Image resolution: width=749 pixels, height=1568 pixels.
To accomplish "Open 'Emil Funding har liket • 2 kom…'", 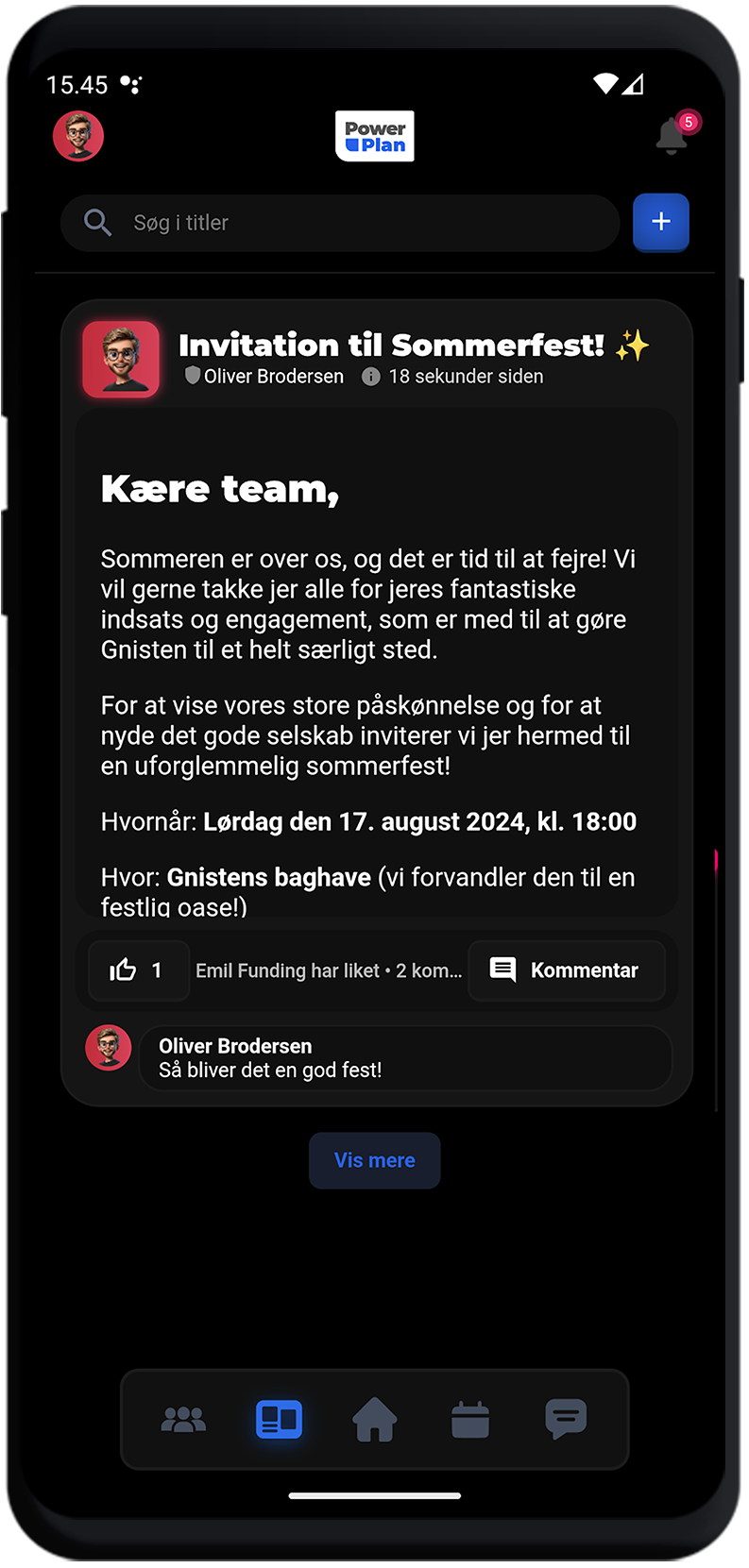I will pyautogui.click(x=329, y=969).
